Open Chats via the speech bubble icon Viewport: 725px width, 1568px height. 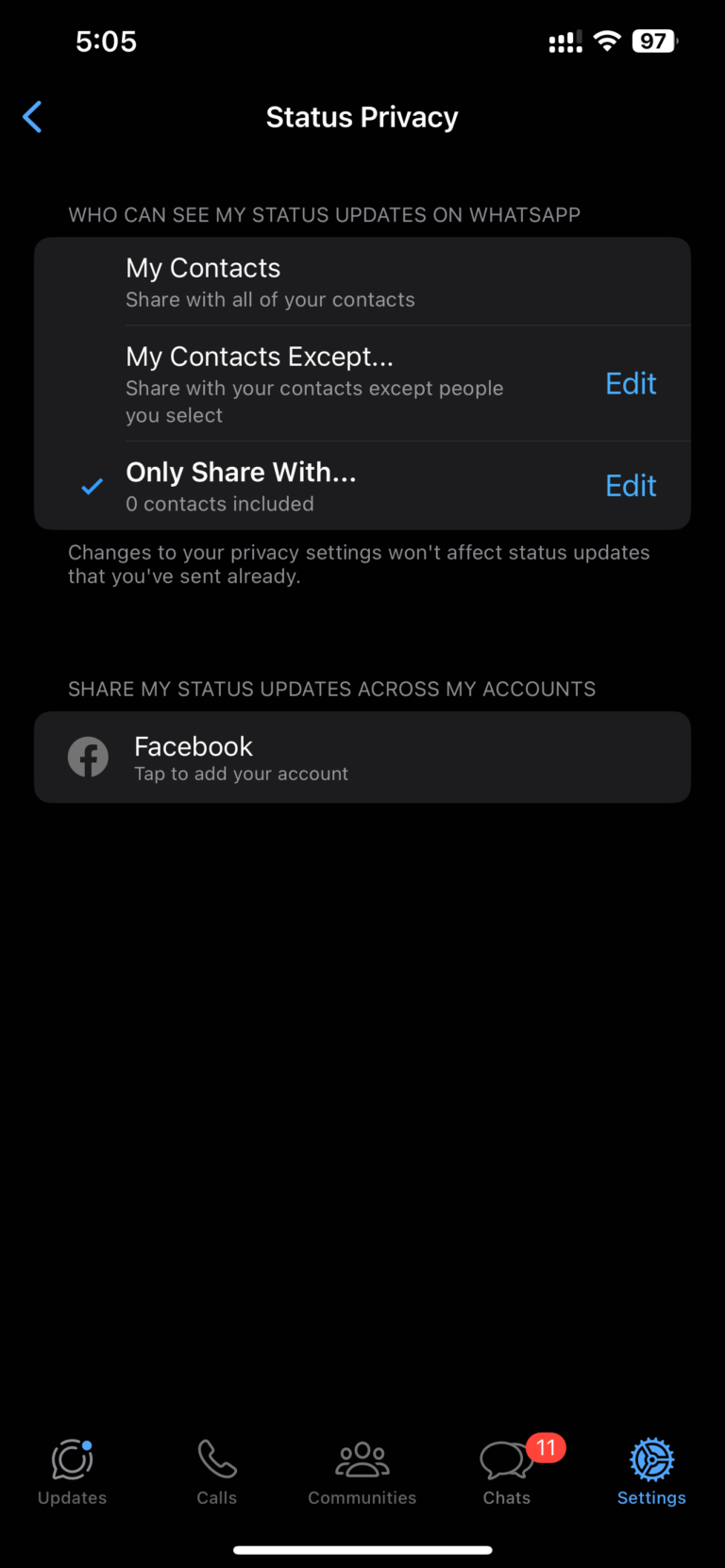click(x=505, y=1462)
